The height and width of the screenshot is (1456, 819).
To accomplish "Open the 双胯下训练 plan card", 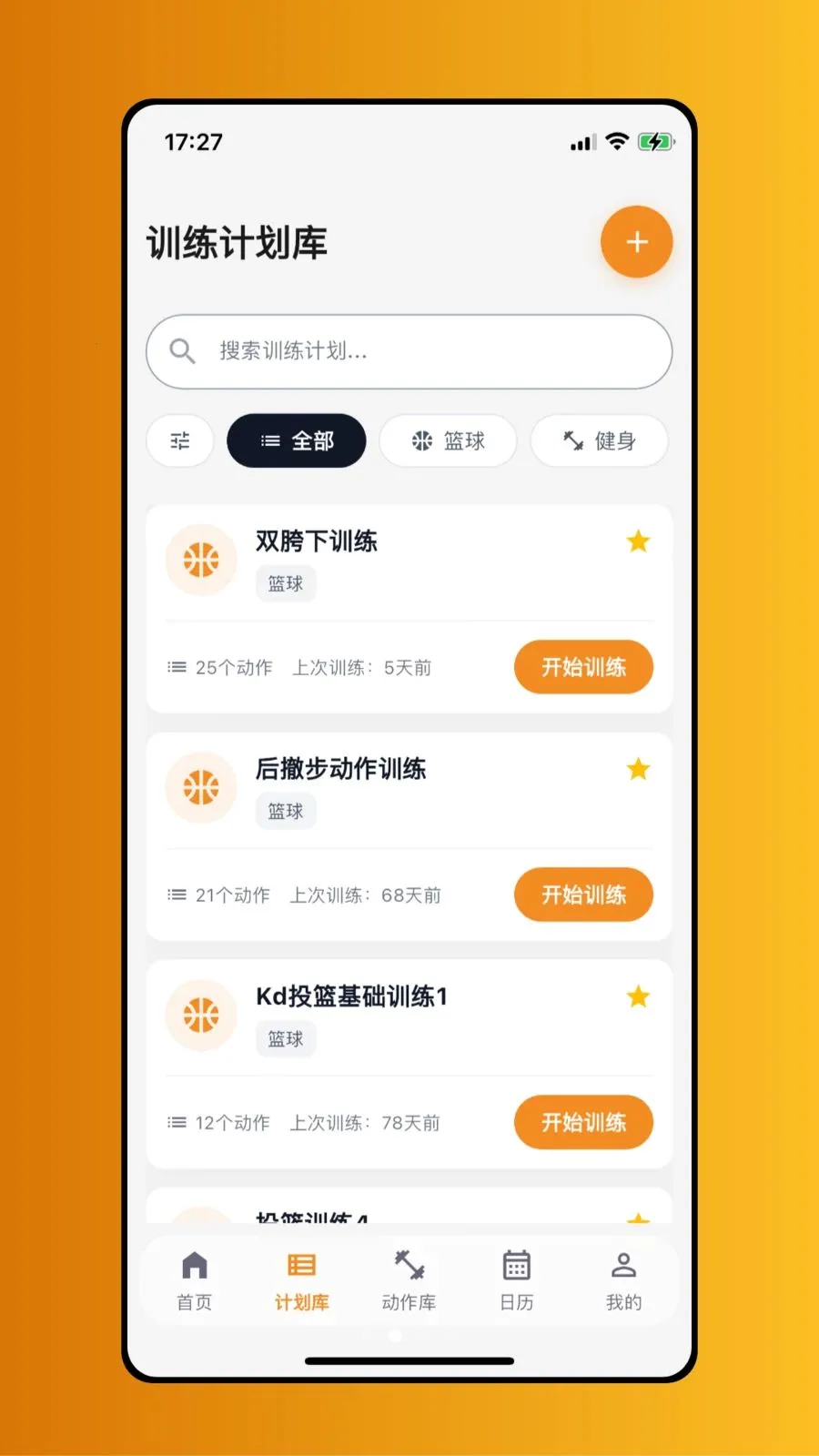I will (409, 609).
